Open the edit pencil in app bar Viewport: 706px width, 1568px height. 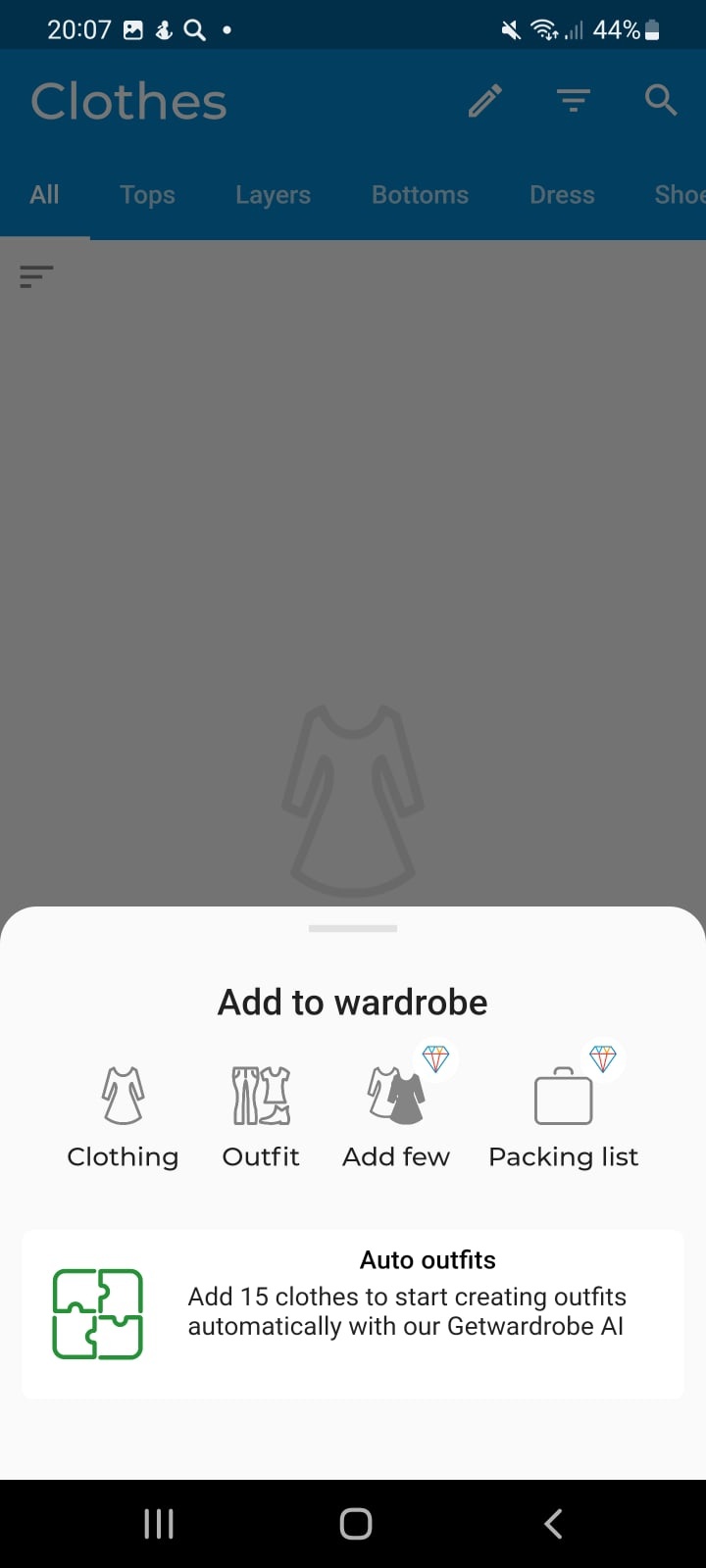(485, 100)
